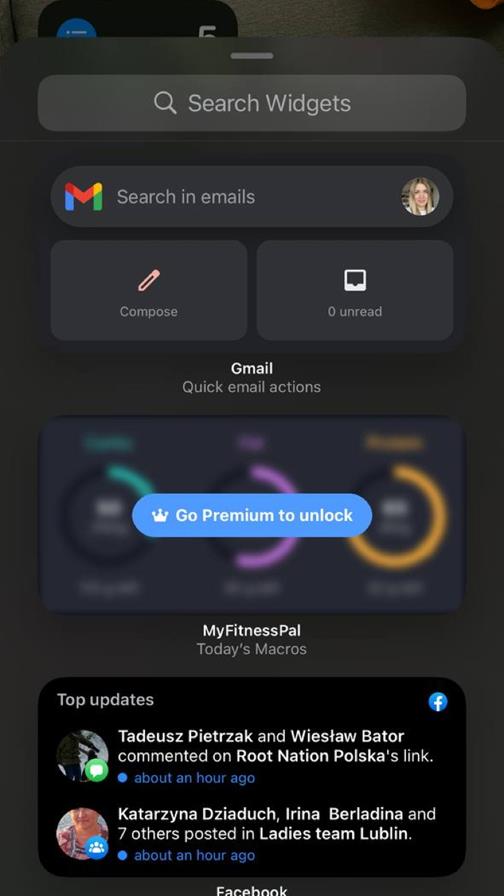Tap the Gmail profile avatar
Screen dimensions: 504x896
click(x=420, y=197)
